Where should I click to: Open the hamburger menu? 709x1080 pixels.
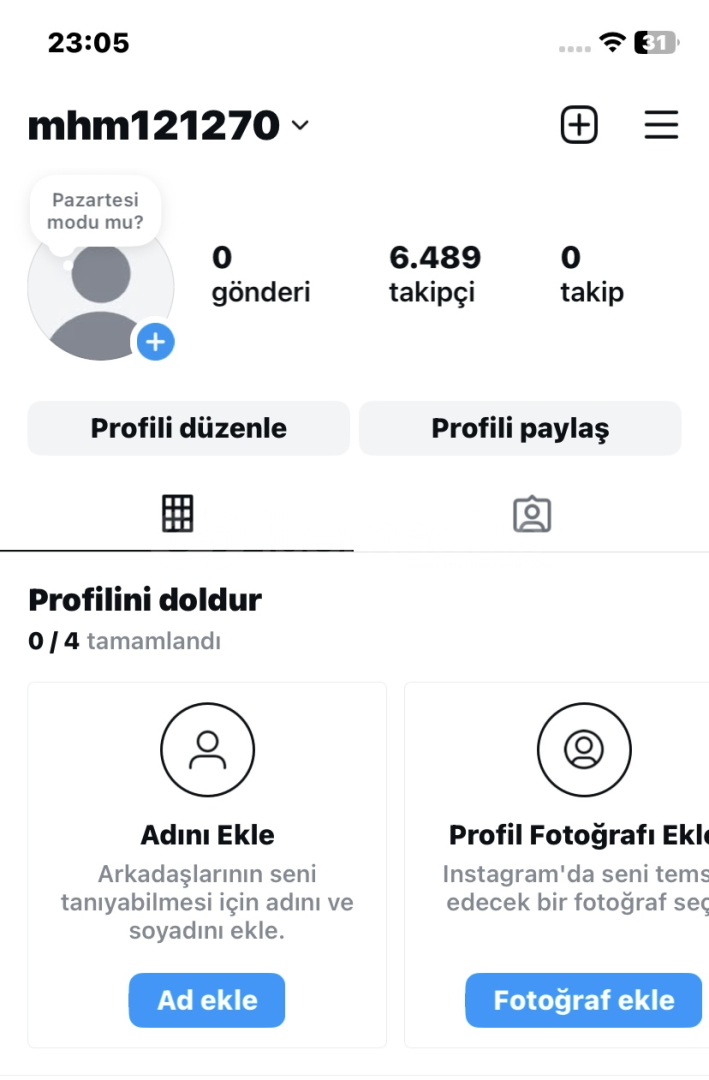tap(661, 126)
